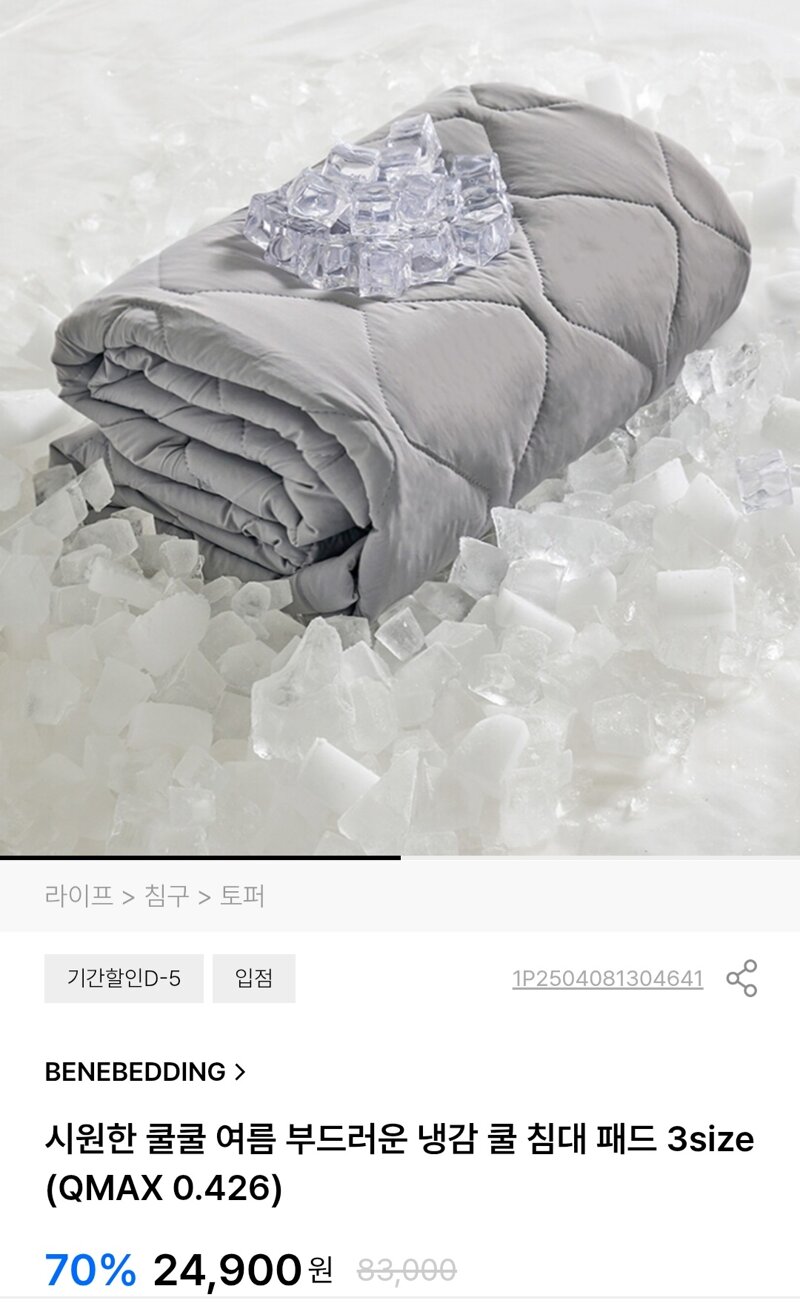The width and height of the screenshot is (800, 1306).
Task: Open 침구 category in the breadcrumb
Action: (x=166, y=895)
